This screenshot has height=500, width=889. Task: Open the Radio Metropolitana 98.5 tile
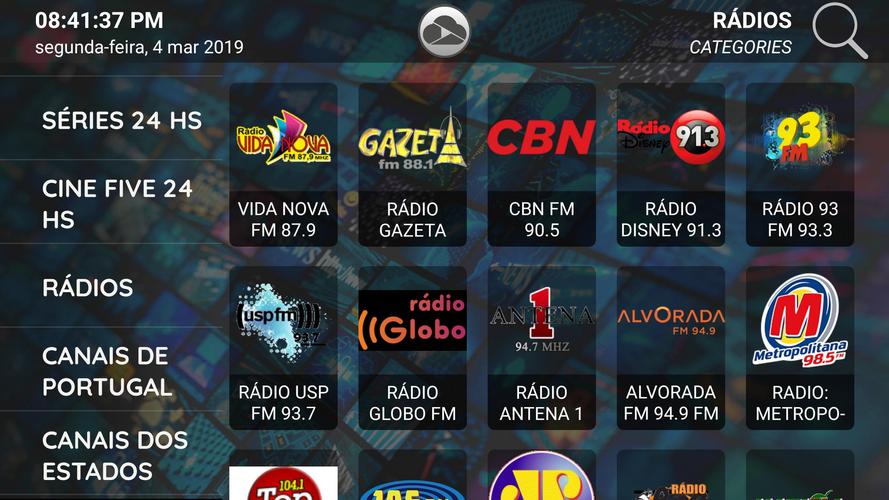(800, 347)
